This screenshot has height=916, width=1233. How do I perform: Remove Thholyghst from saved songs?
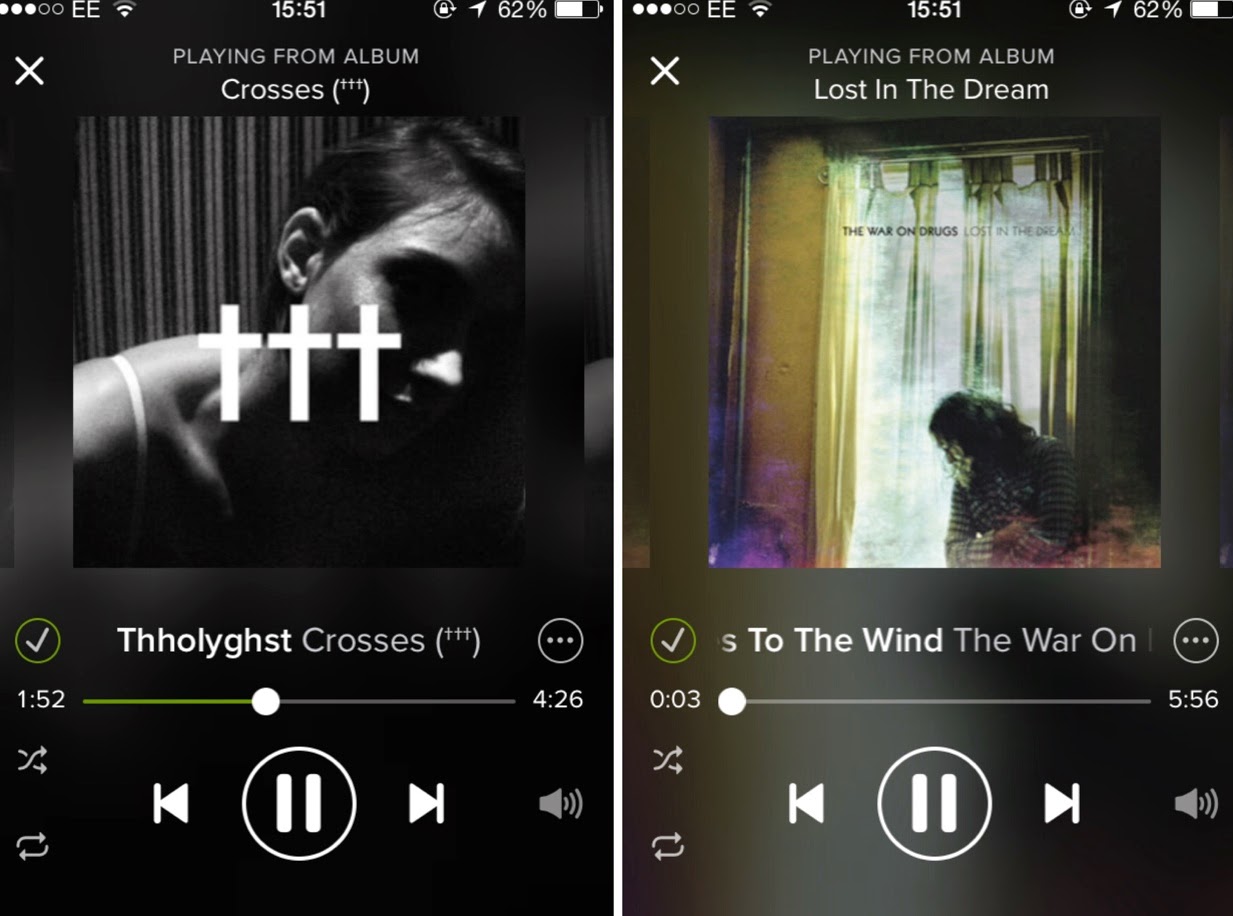tap(38, 641)
